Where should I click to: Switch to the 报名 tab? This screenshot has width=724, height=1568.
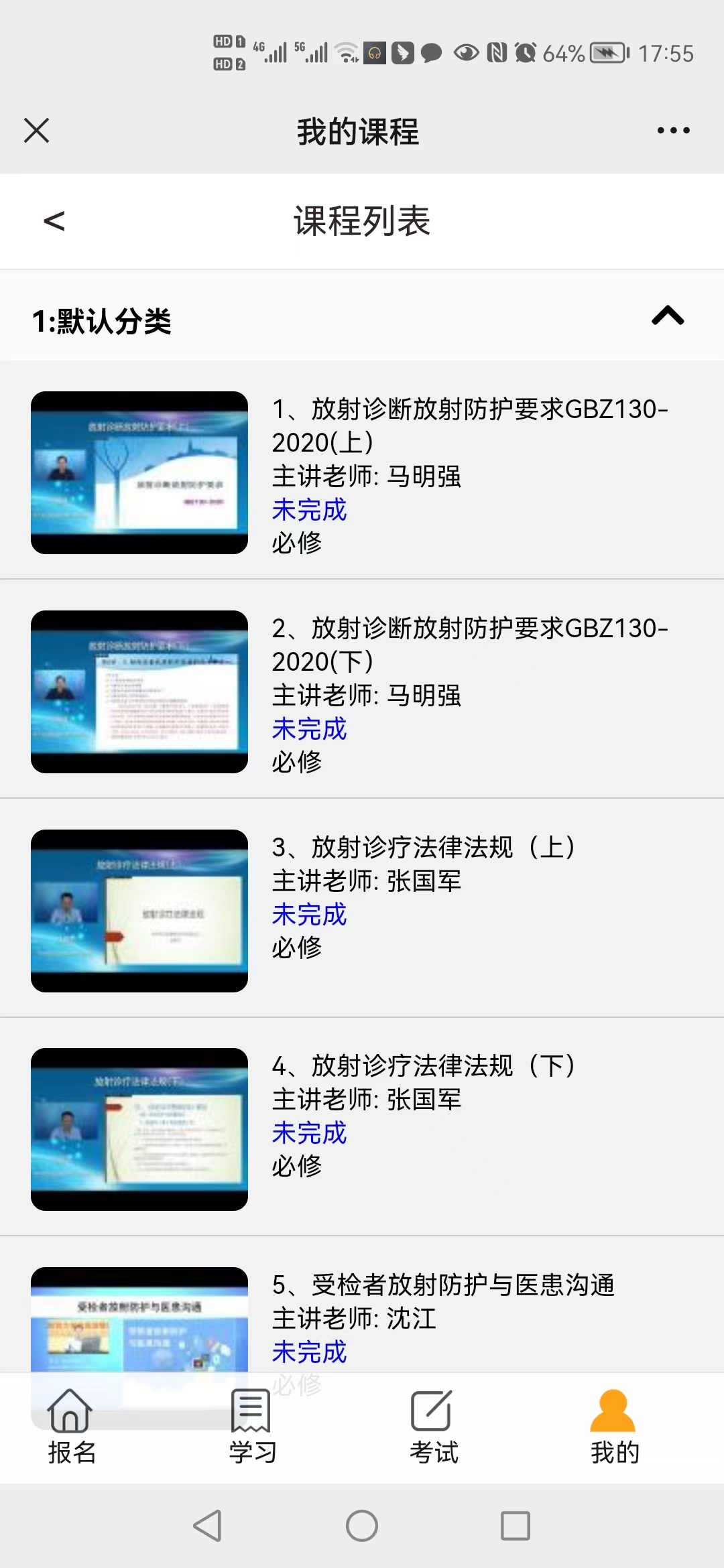point(71,1427)
